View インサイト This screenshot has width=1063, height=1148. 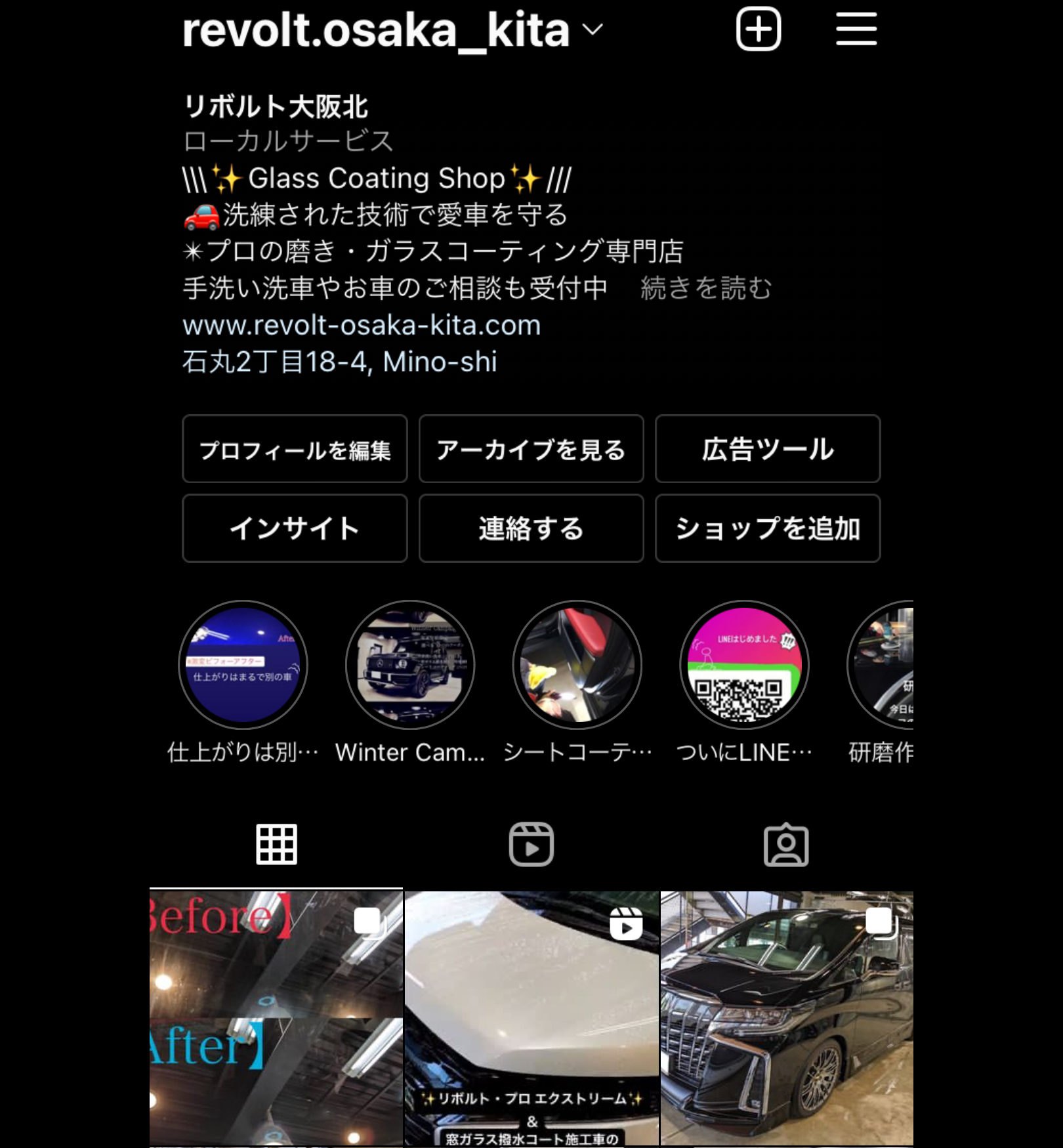[295, 528]
